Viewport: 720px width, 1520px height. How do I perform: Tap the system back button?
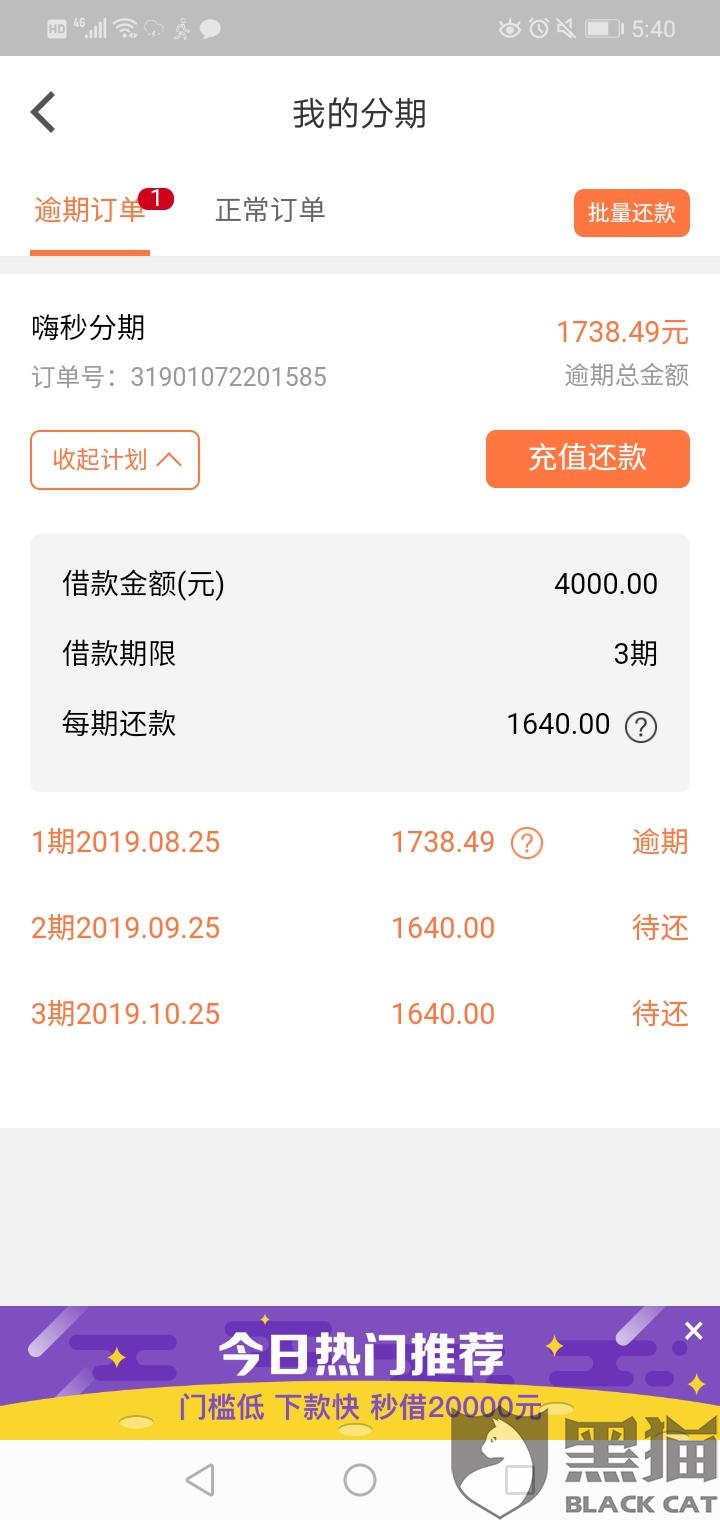[200, 1480]
